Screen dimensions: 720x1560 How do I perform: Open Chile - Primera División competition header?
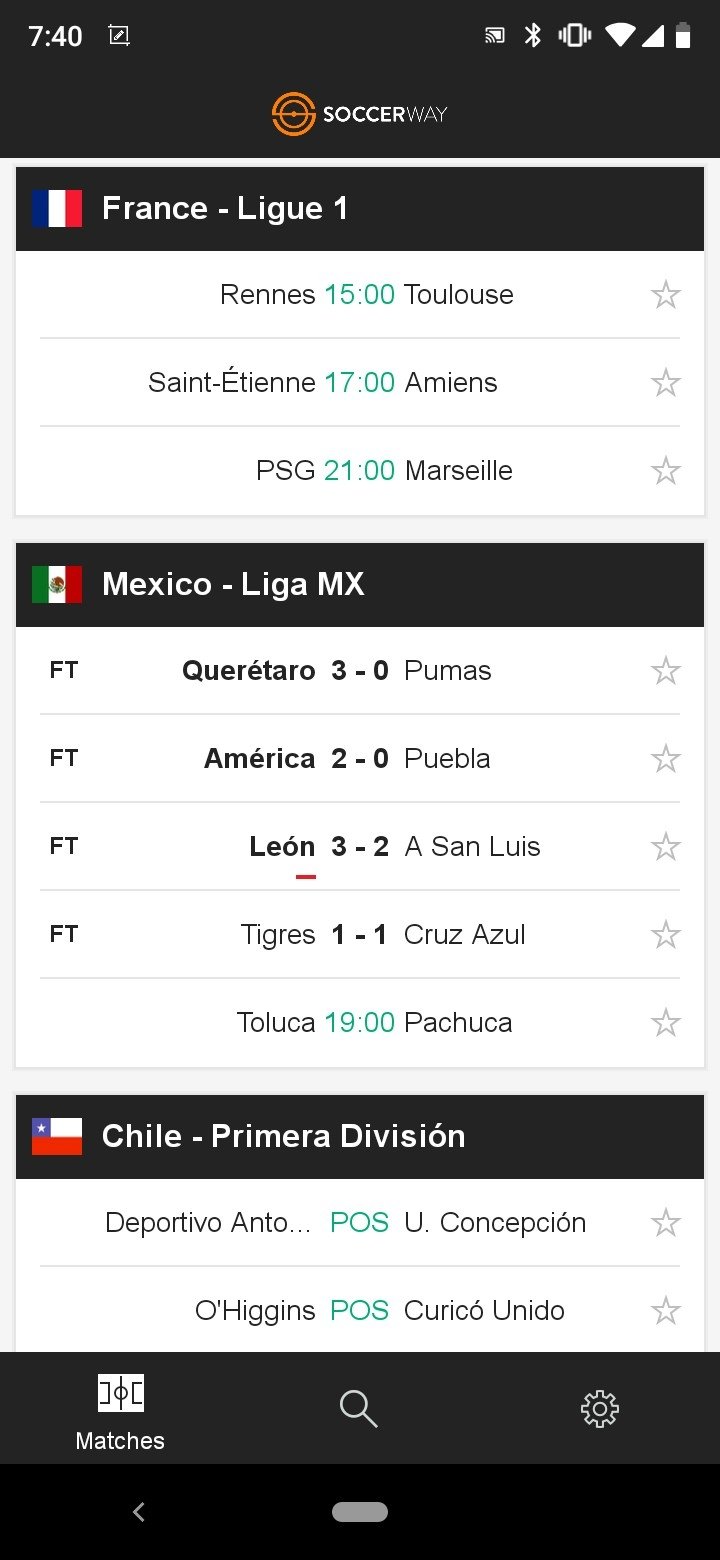click(x=360, y=1136)
